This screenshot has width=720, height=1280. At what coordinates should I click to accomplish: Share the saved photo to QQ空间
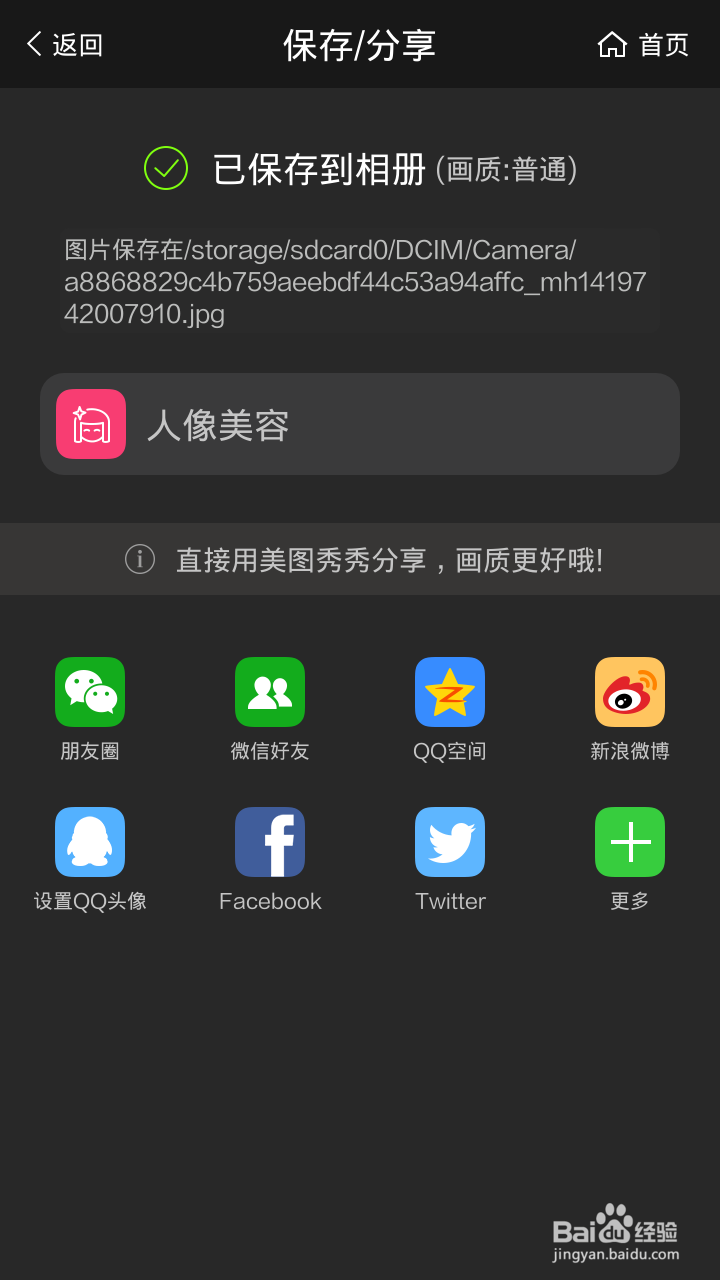coord(450,691)
